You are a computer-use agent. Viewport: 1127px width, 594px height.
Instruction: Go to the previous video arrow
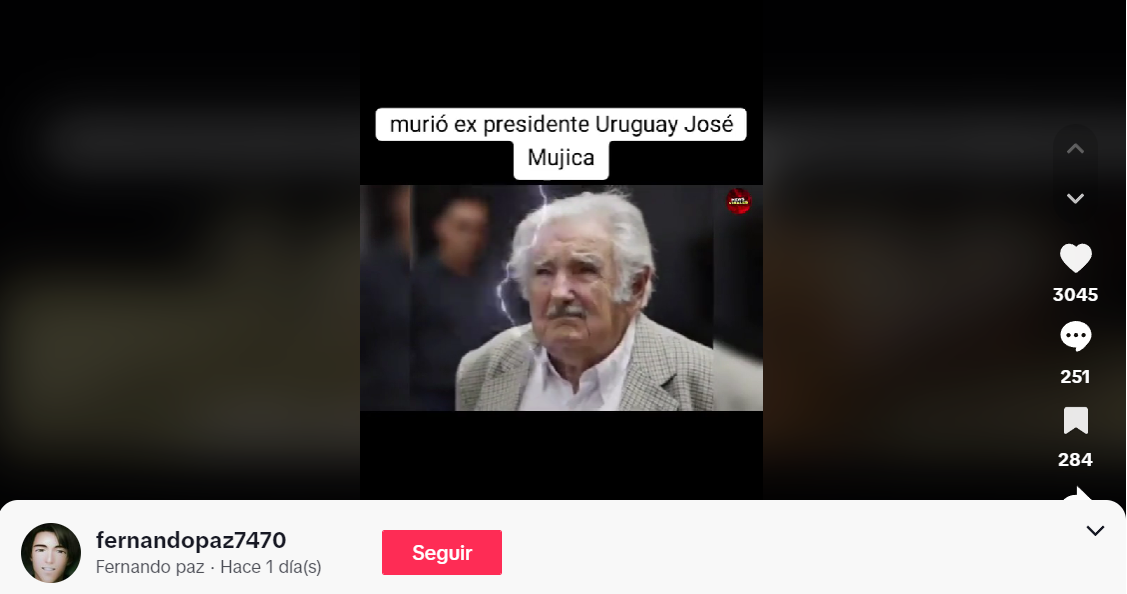pos(1075,150)
